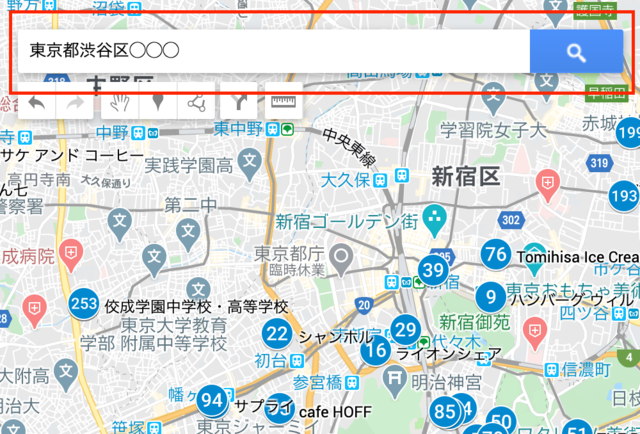Screen dimensions: 640x434
Task: Open the numbered map marker 253
Action: click(x=84, y=304)
